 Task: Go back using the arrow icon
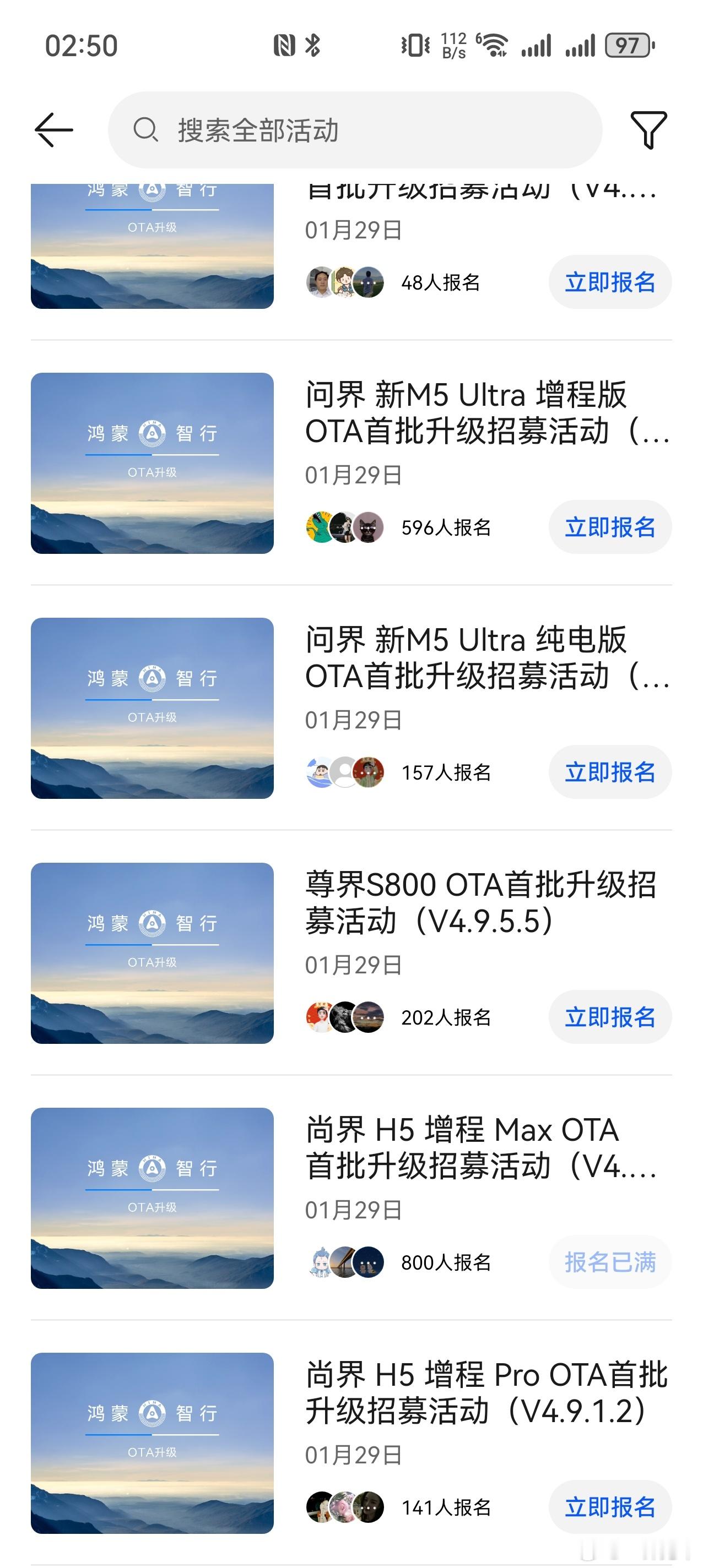coord(53,129)
